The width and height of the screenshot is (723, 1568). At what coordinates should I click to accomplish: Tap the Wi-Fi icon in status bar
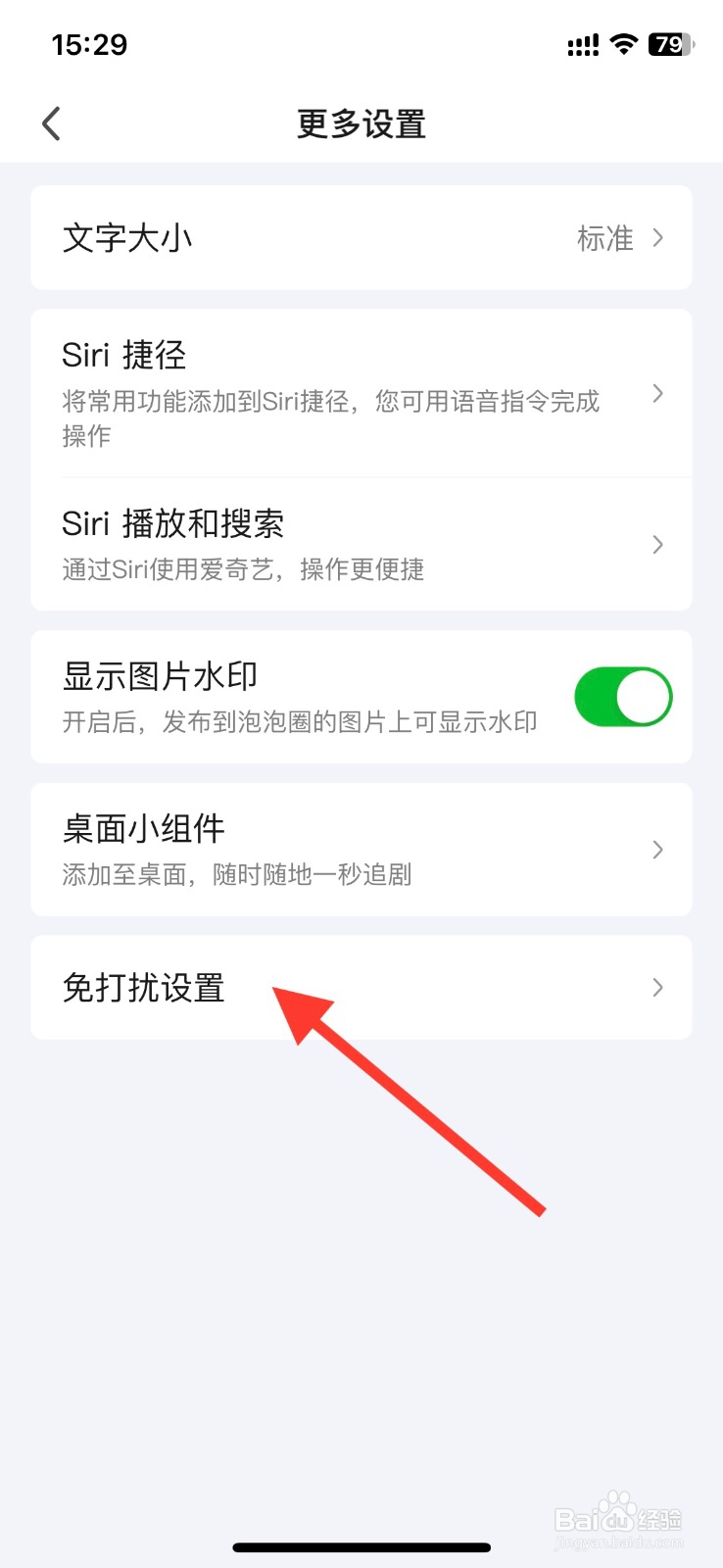625,43
